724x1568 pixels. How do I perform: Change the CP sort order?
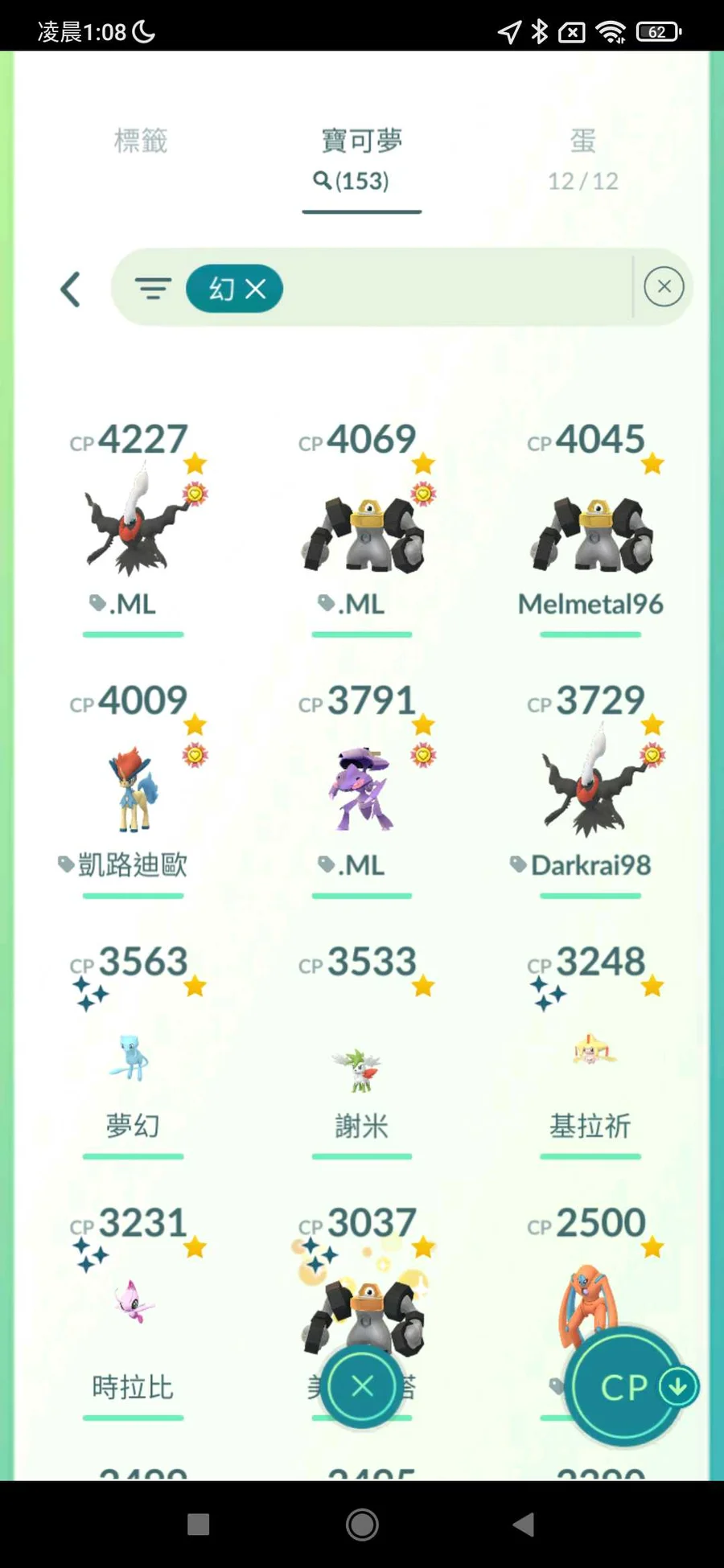pos(625,1385)
